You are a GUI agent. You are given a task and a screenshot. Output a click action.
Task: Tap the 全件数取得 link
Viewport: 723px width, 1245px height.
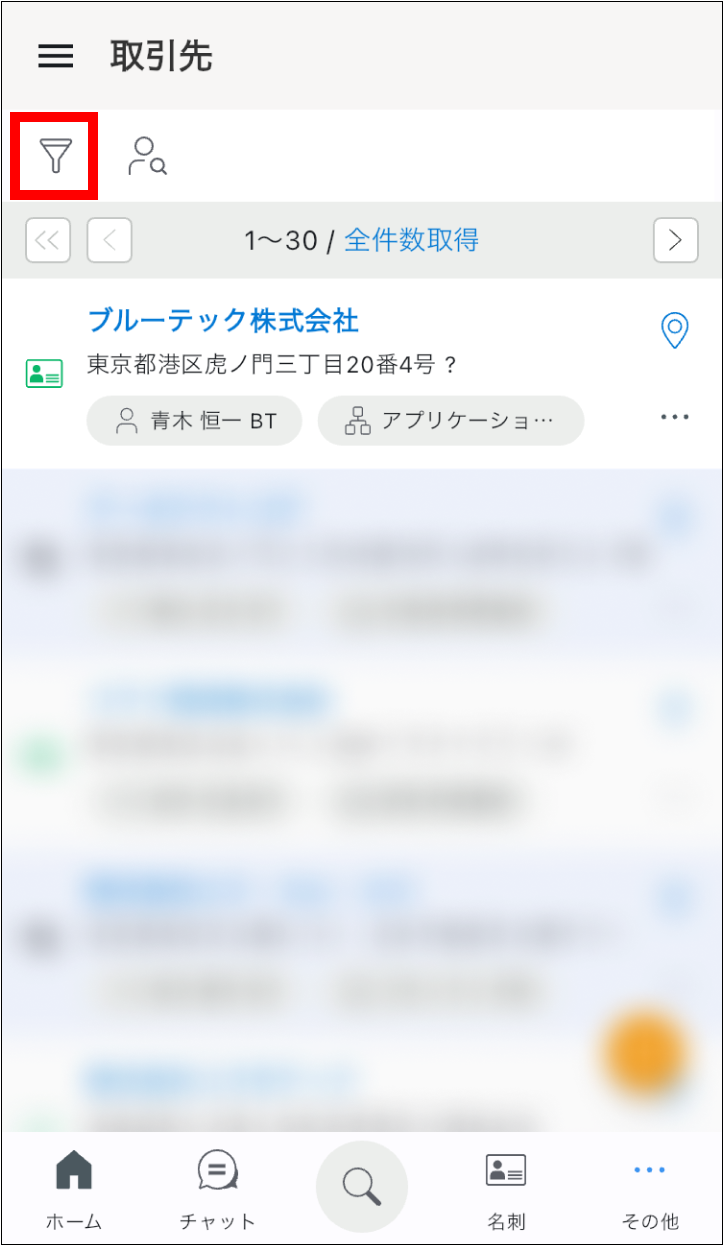pos(411,240)
